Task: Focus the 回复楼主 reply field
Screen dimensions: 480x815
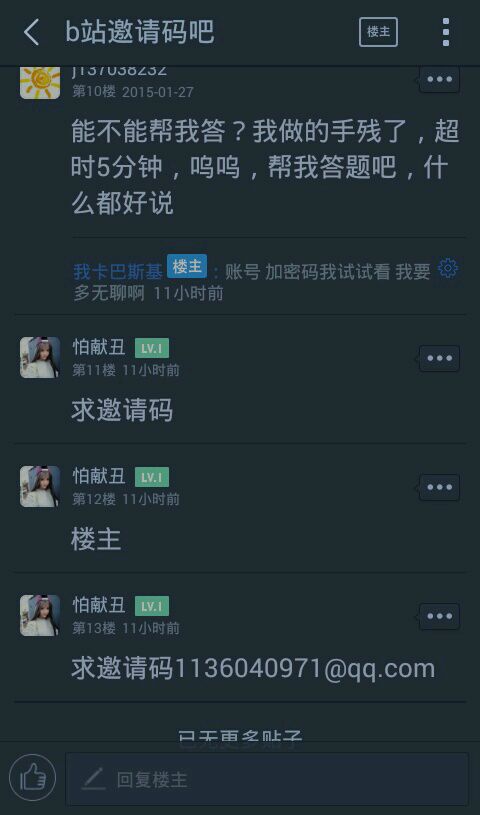Action: 267,779
